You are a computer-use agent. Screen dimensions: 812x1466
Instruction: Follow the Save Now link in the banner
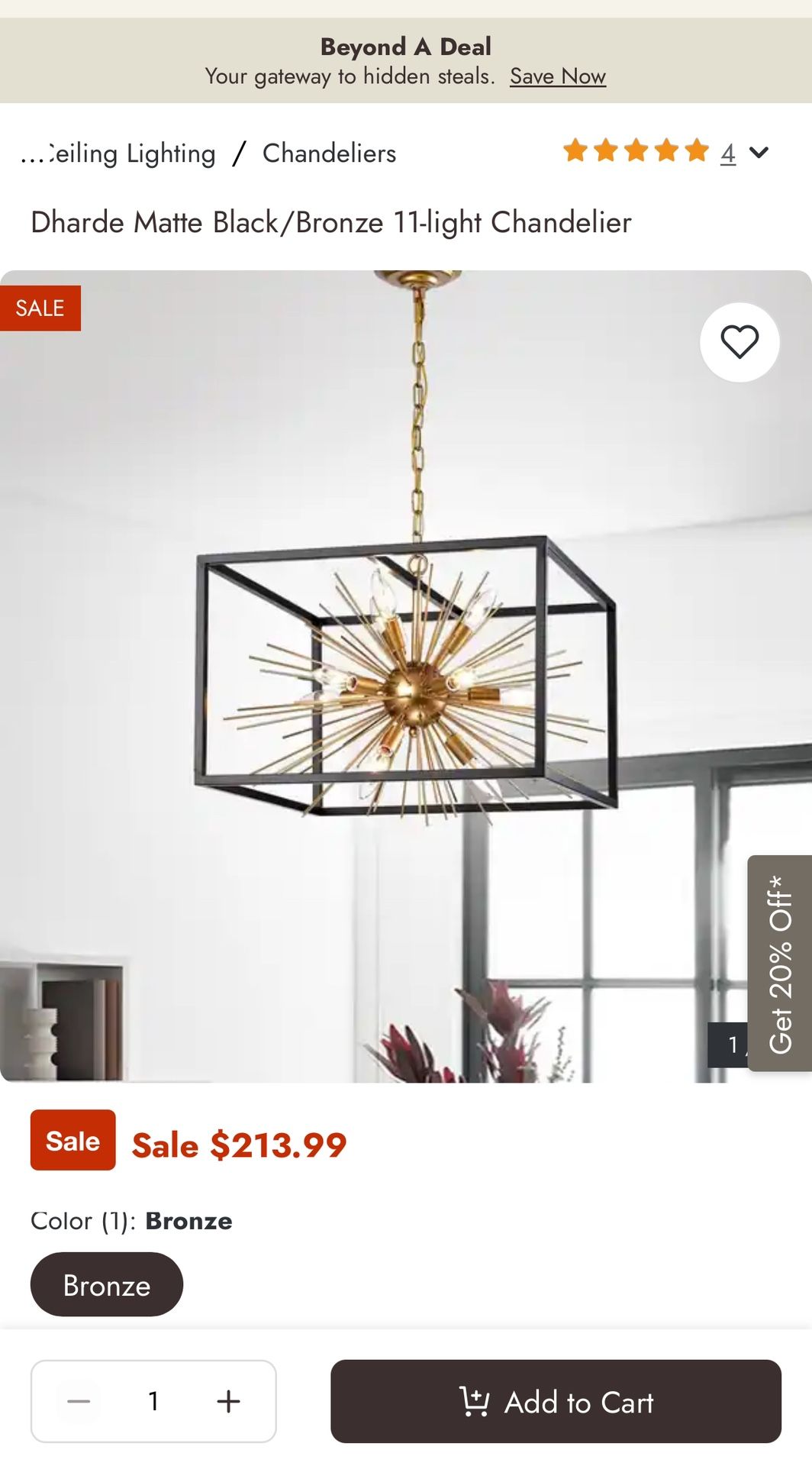pyautogui.click(x=558, y=76)
